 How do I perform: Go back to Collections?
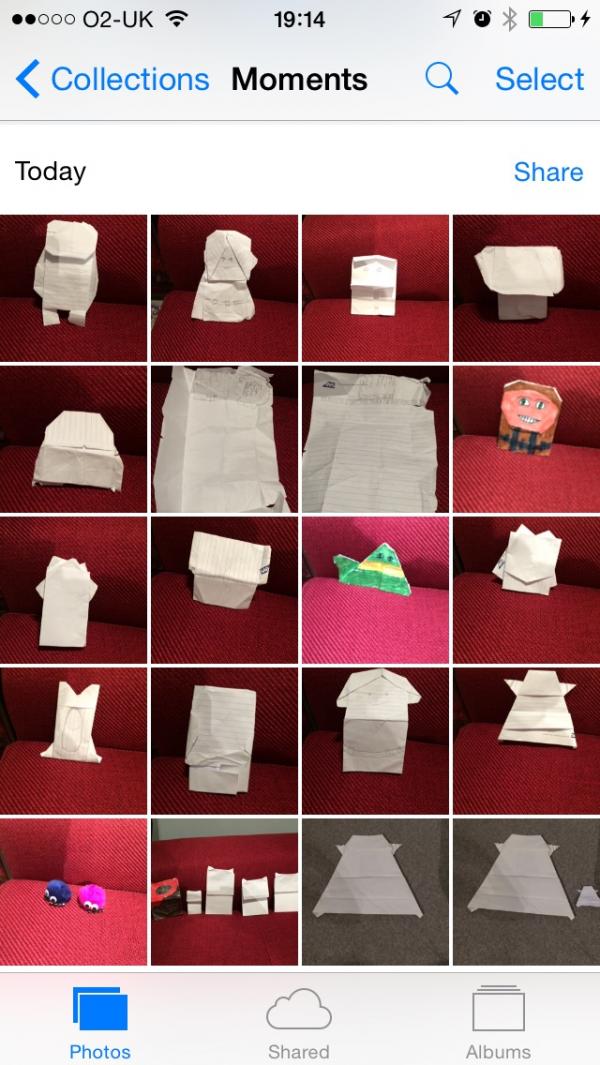click(112, 79)
